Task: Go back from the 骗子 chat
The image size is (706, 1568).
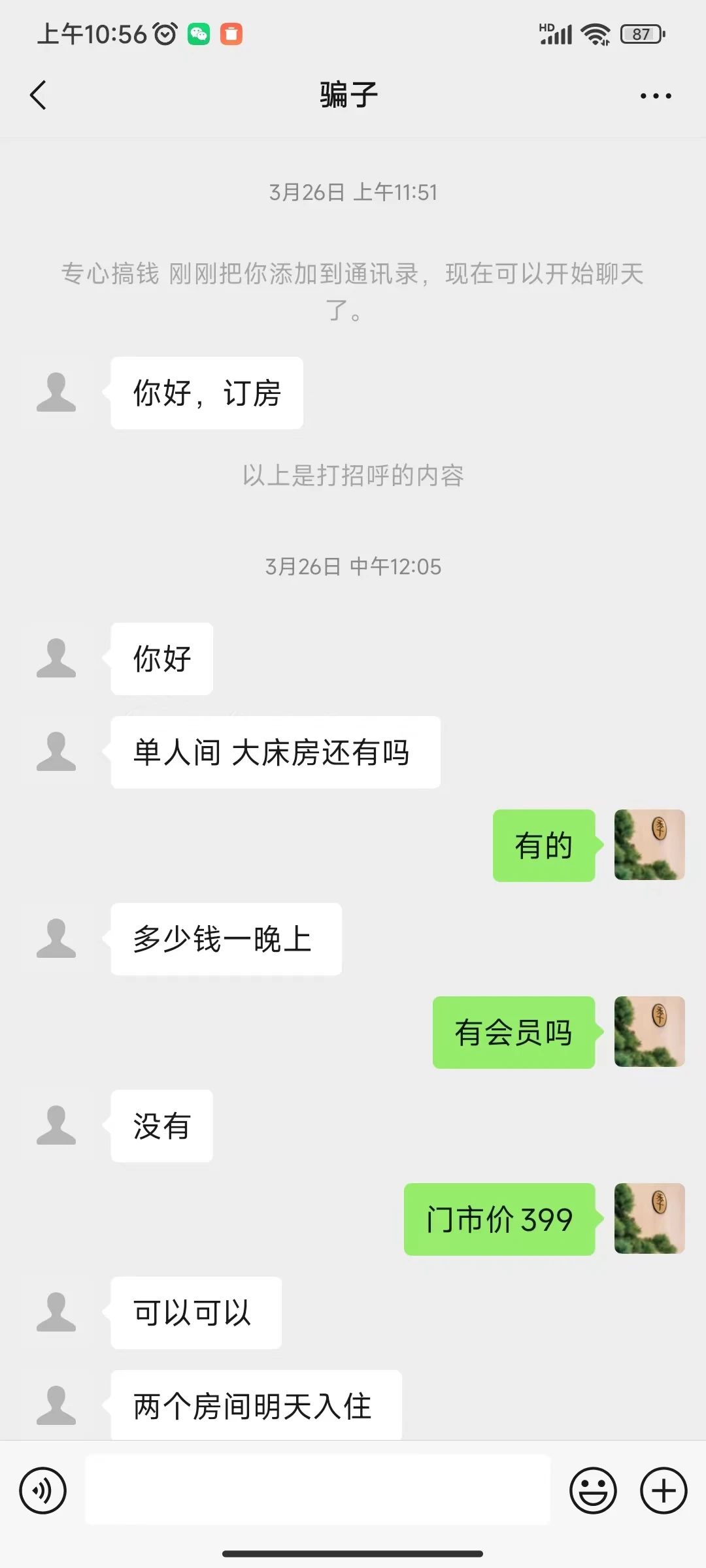Action: coord(39,95)
